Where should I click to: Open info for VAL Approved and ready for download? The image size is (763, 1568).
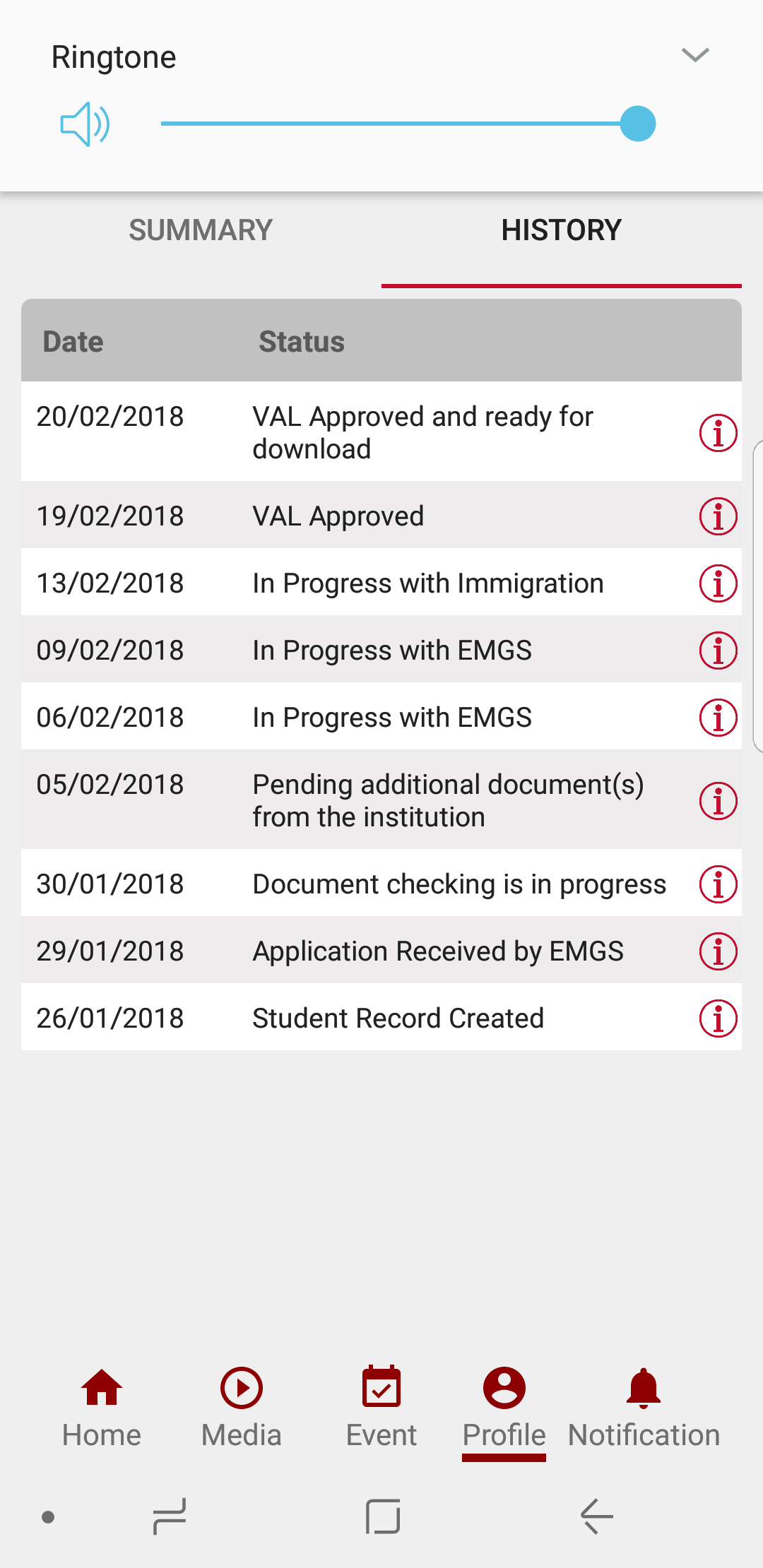pyautogui.click(x=718, y=433)
